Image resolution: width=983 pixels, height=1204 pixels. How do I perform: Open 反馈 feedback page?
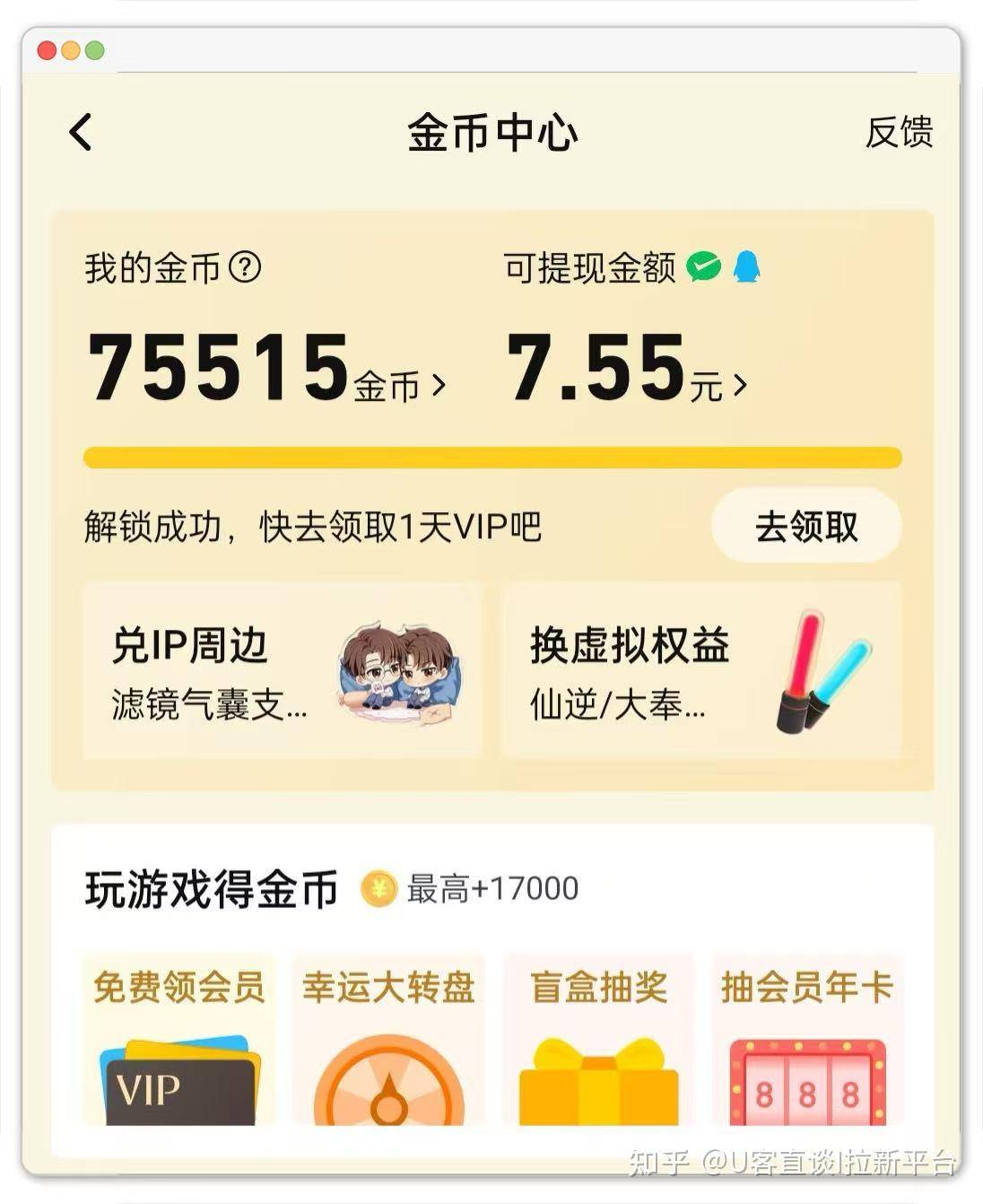(x=898, y=133)
